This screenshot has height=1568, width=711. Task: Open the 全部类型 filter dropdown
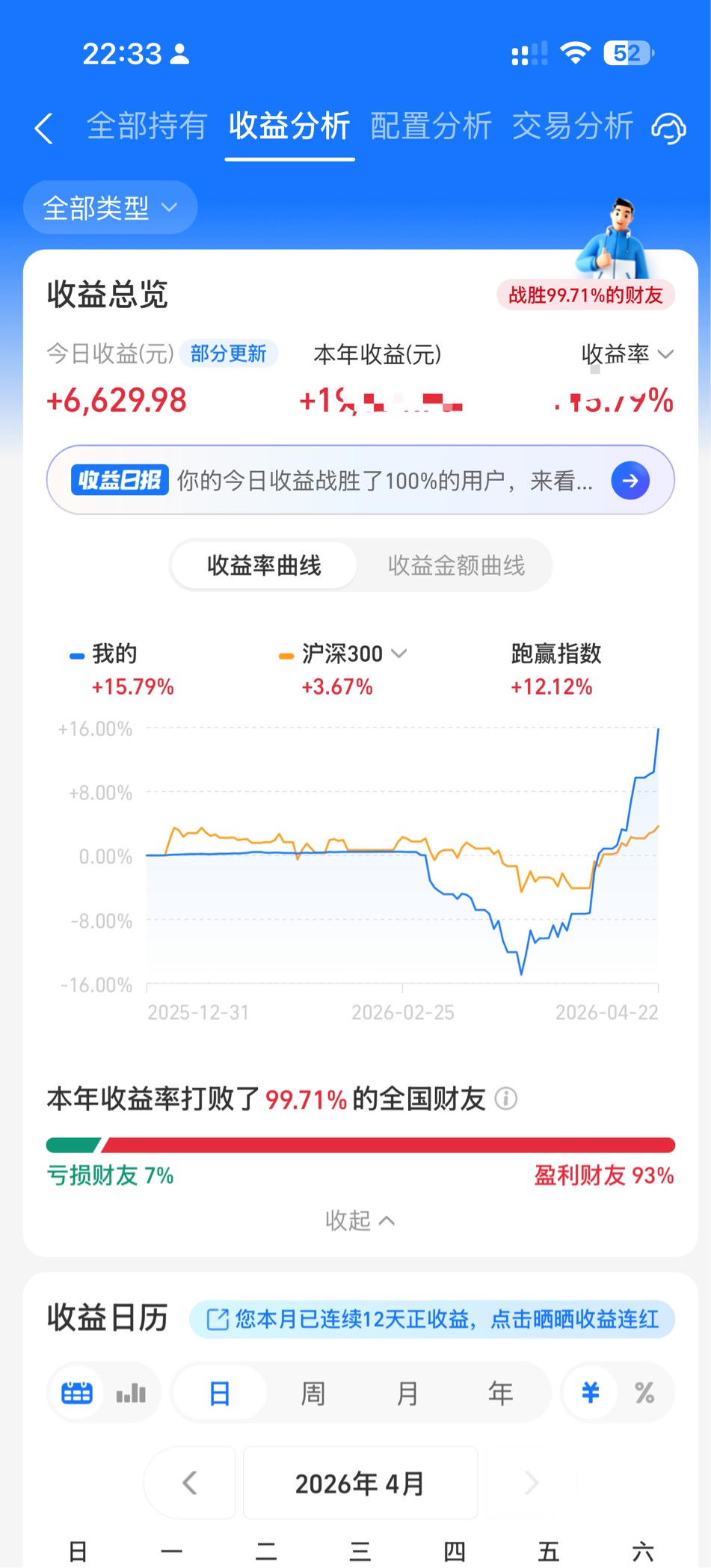[x=111, y=207]
